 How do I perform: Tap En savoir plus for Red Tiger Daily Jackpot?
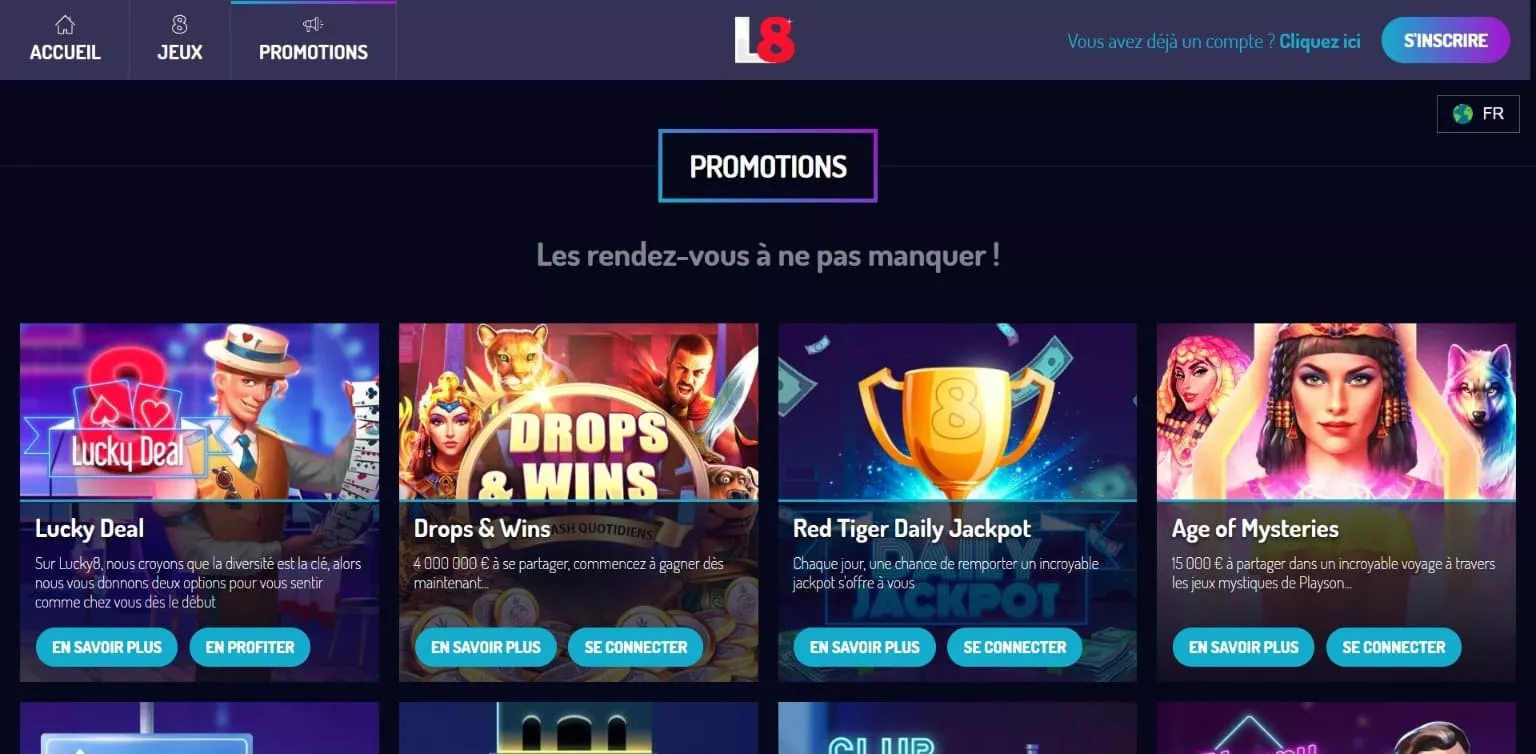865,647
